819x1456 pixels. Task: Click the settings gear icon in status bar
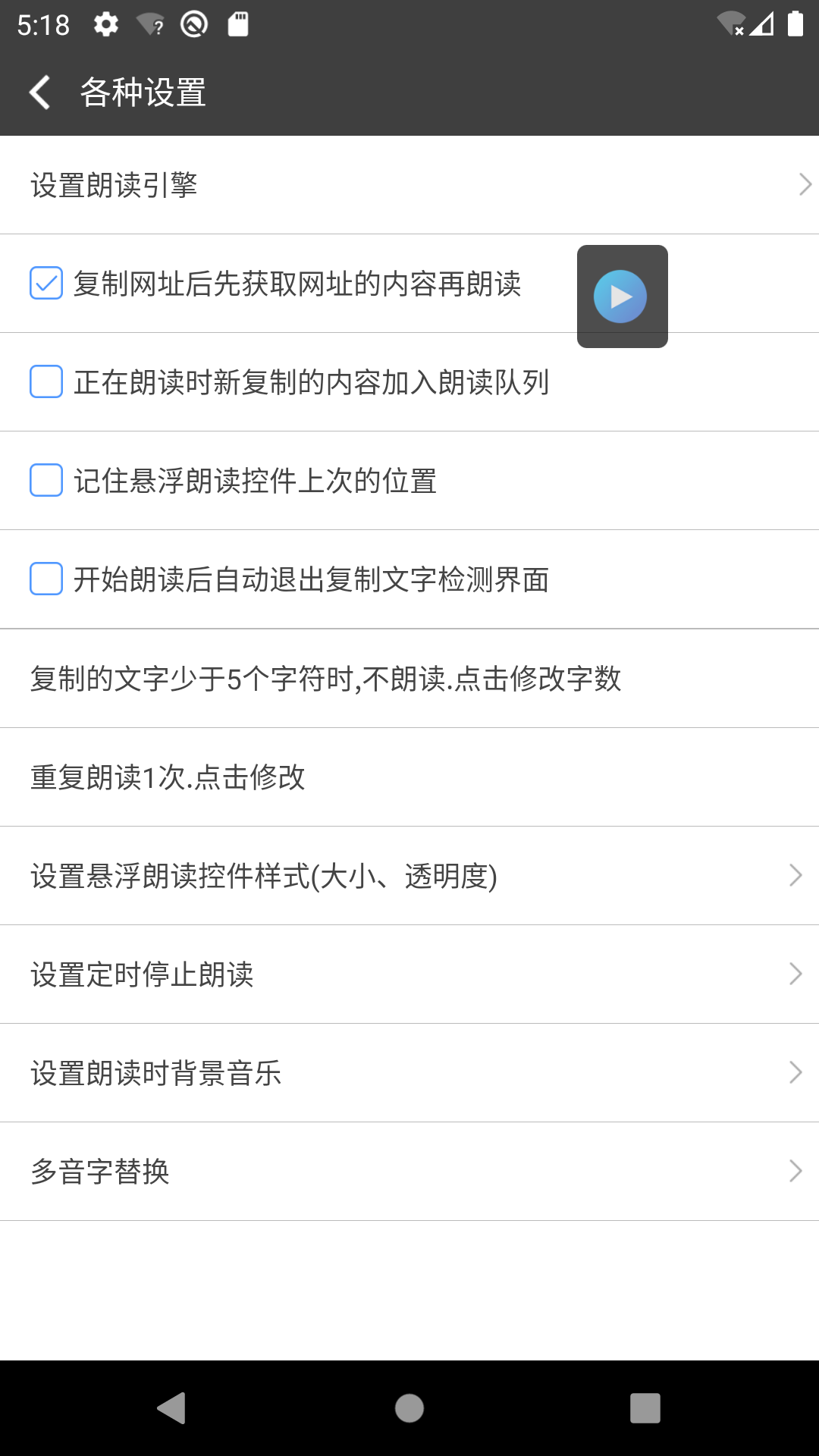pyautogui.click(x=105, y=24)
